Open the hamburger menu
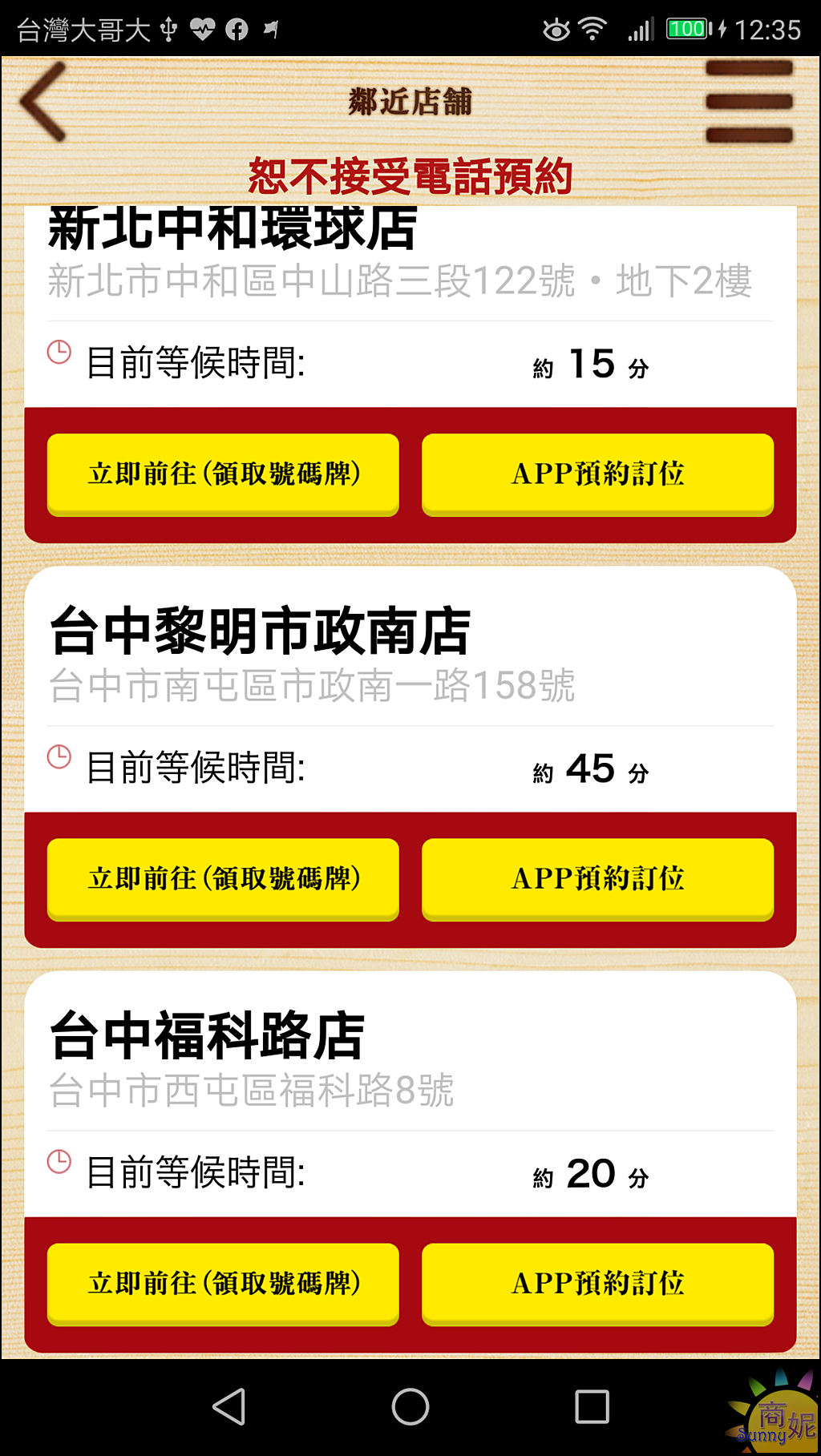The height and width of the screenshot is (1456, 821). pyautogui.click(x=749, y=102)
